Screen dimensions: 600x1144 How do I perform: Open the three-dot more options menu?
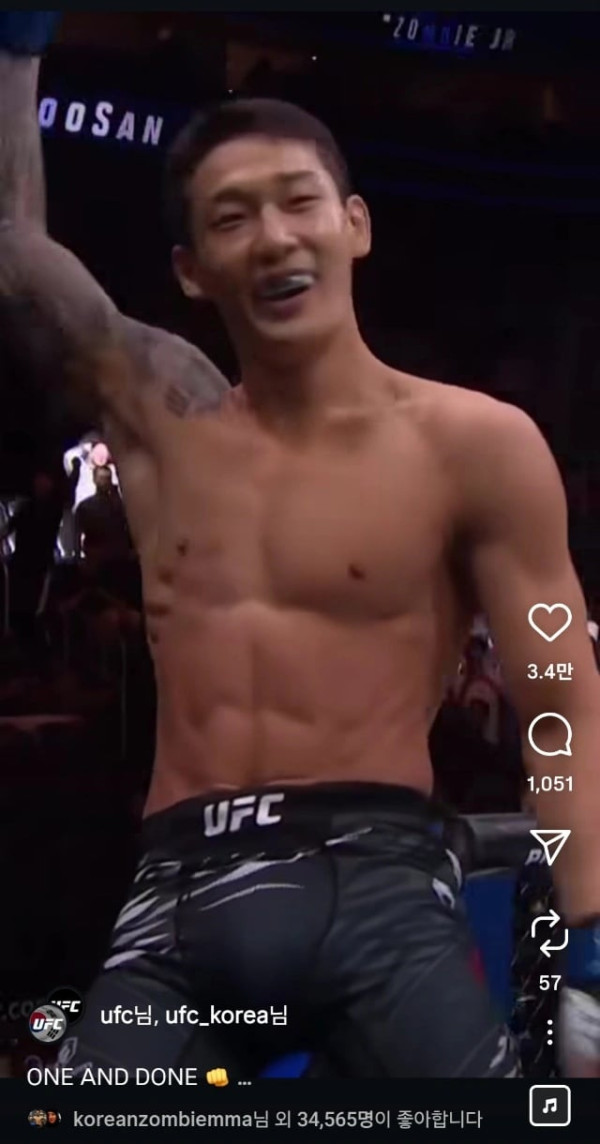pyautogui.click(x=549, y=1032)
